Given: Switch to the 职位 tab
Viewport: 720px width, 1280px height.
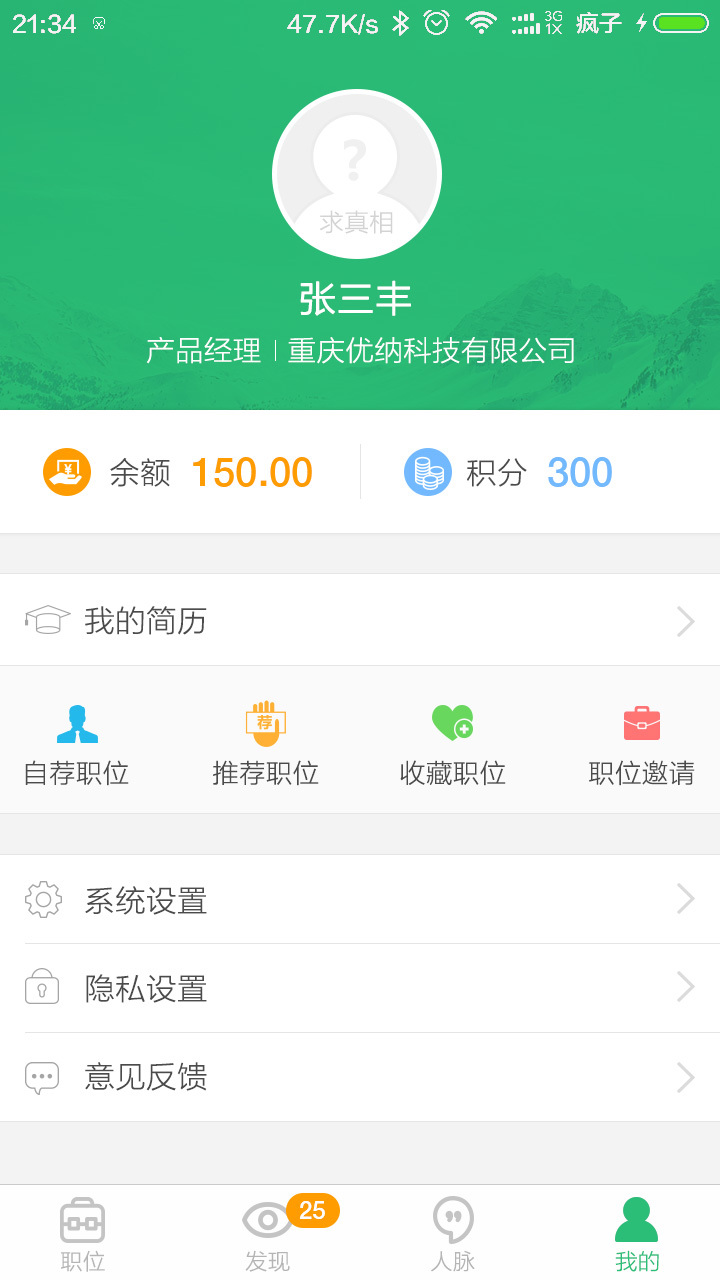Looking at the screenshot, I should 83,1234.
